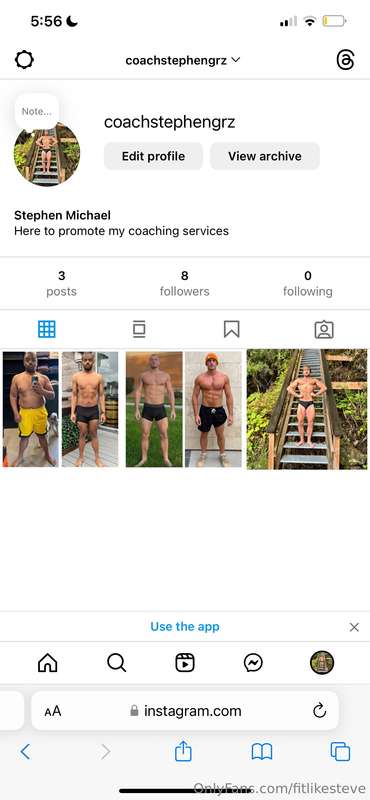The height and width of the screenshot is (800, 370).
Task: Open View archive
Action: point(265,156)
